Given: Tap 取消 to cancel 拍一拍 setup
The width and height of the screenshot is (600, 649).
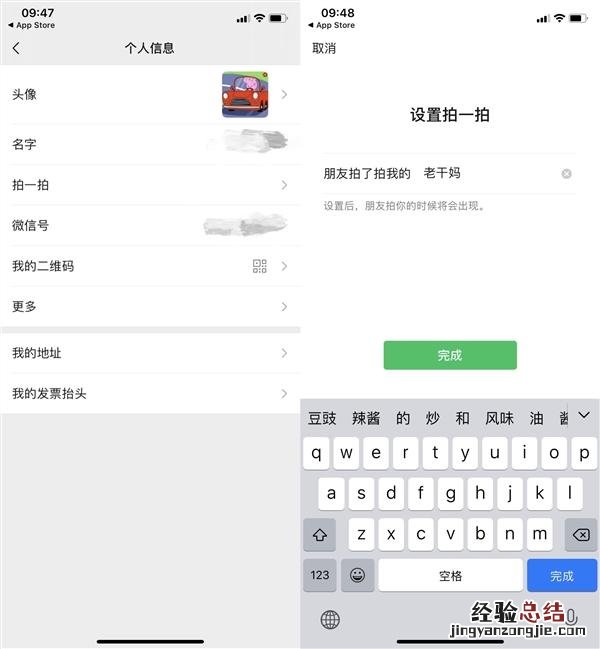Looking at the screenshot, I should click(324, 48).
